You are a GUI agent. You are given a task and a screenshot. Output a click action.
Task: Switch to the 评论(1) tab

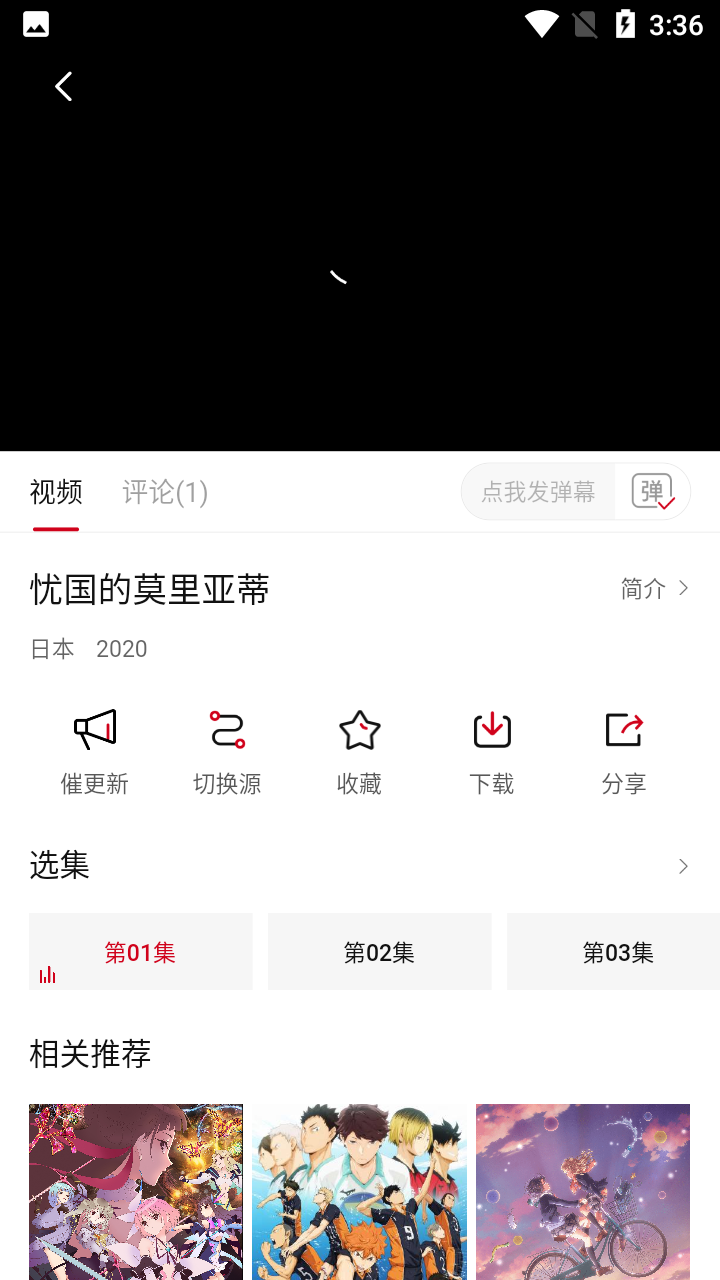(165, 492)
